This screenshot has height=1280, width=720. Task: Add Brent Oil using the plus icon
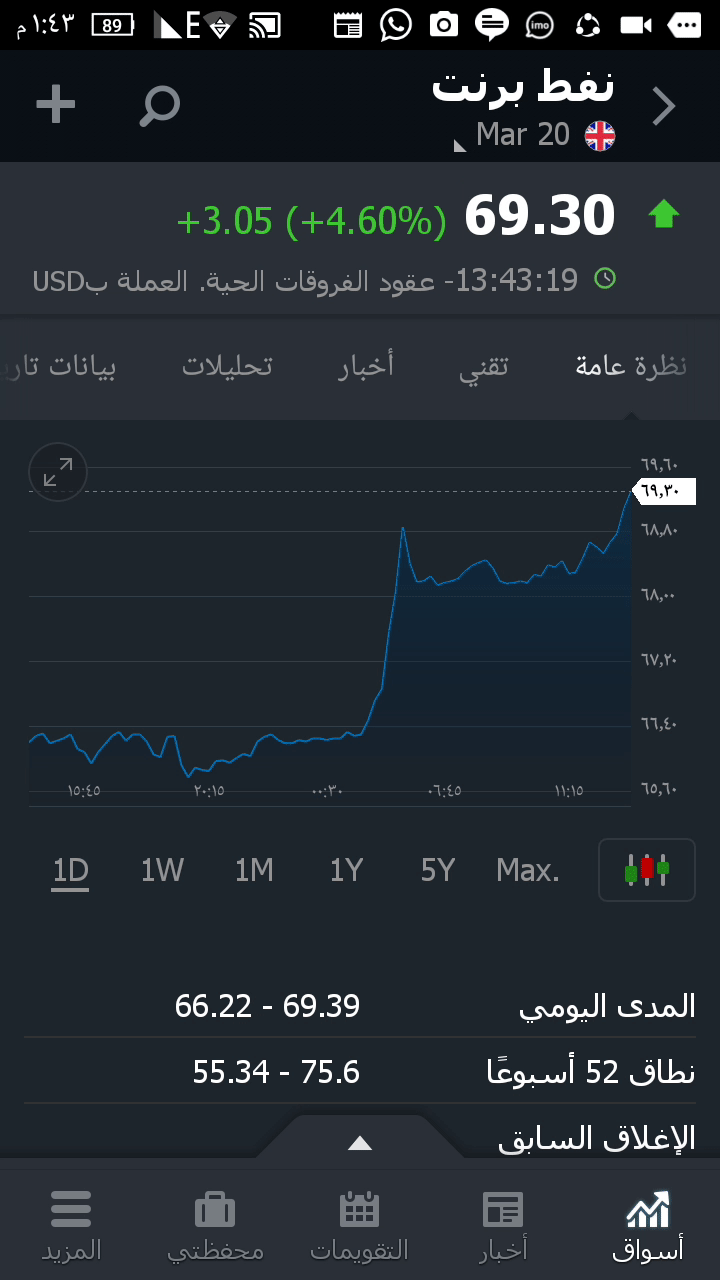[56, 105]
